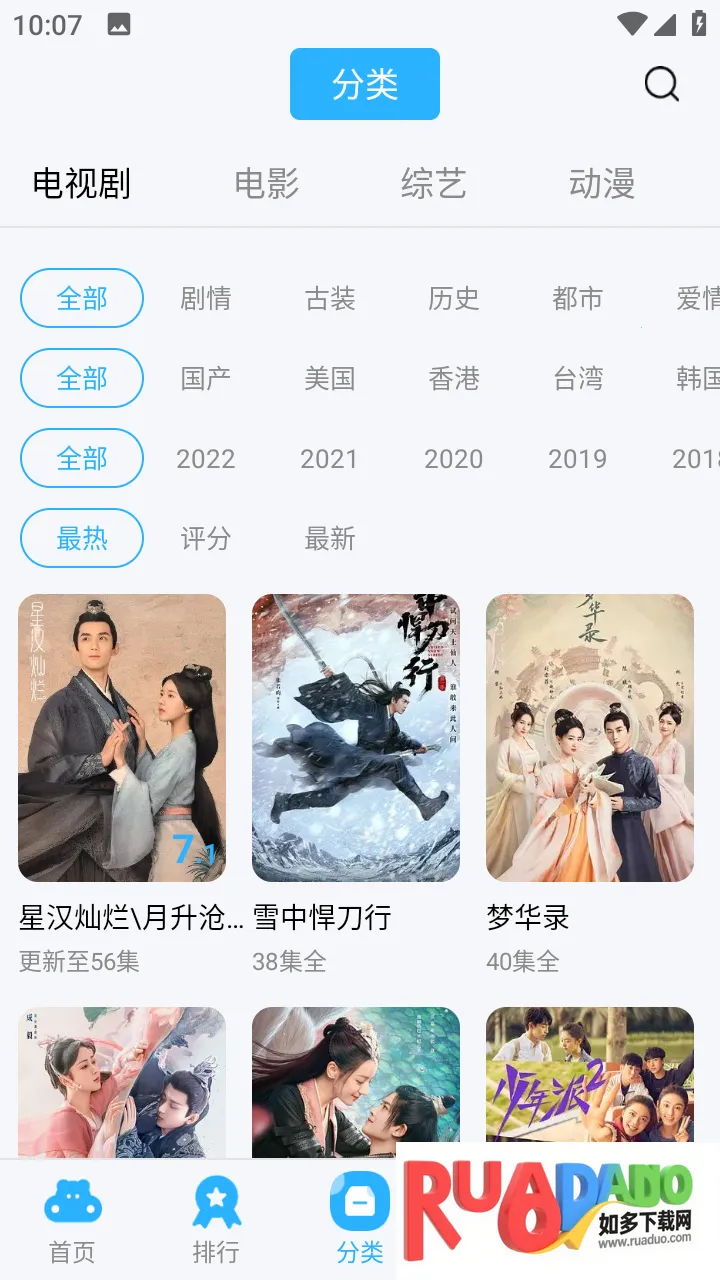Filter by 古装 genre
This screenshot has height=1280, width=720.
pos(330,298)
